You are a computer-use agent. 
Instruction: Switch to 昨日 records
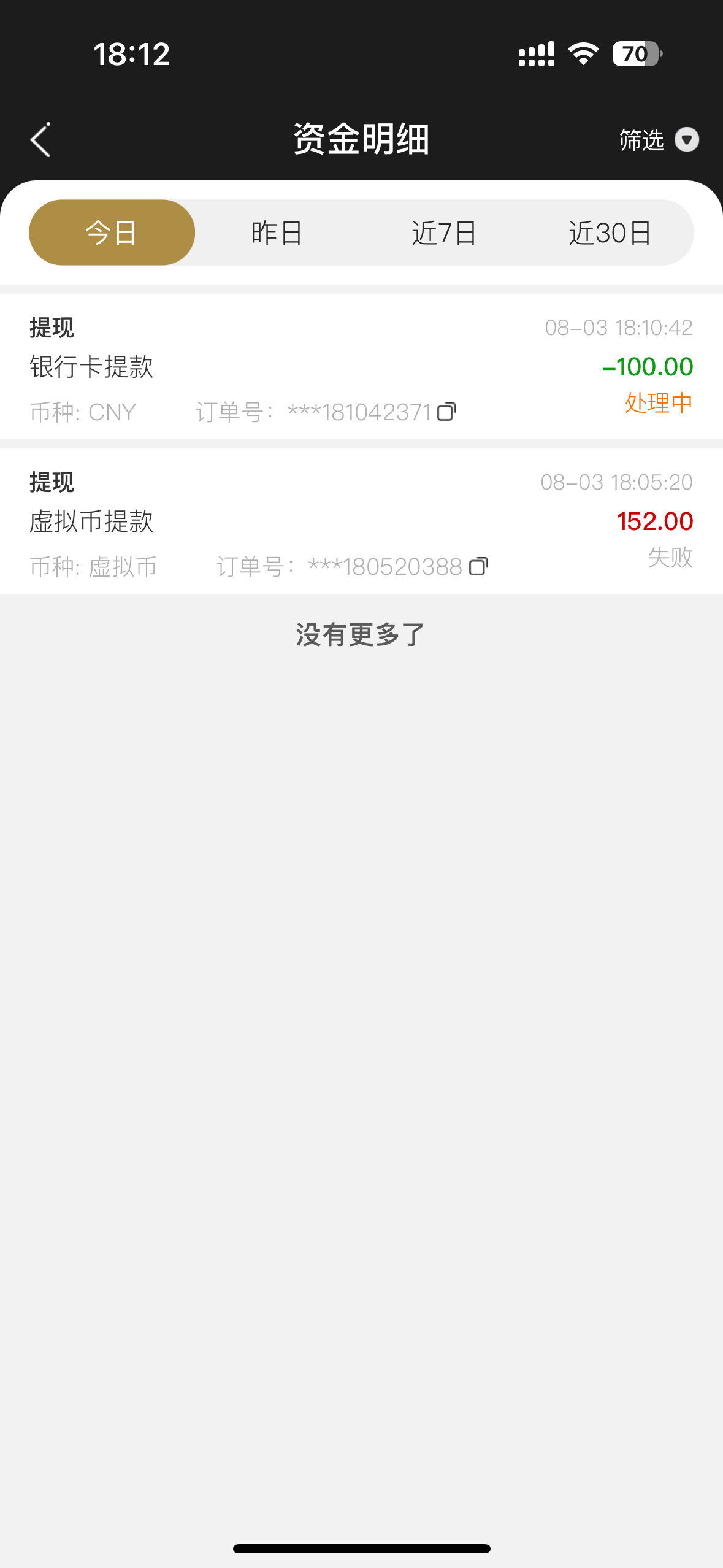pos(277,232)
